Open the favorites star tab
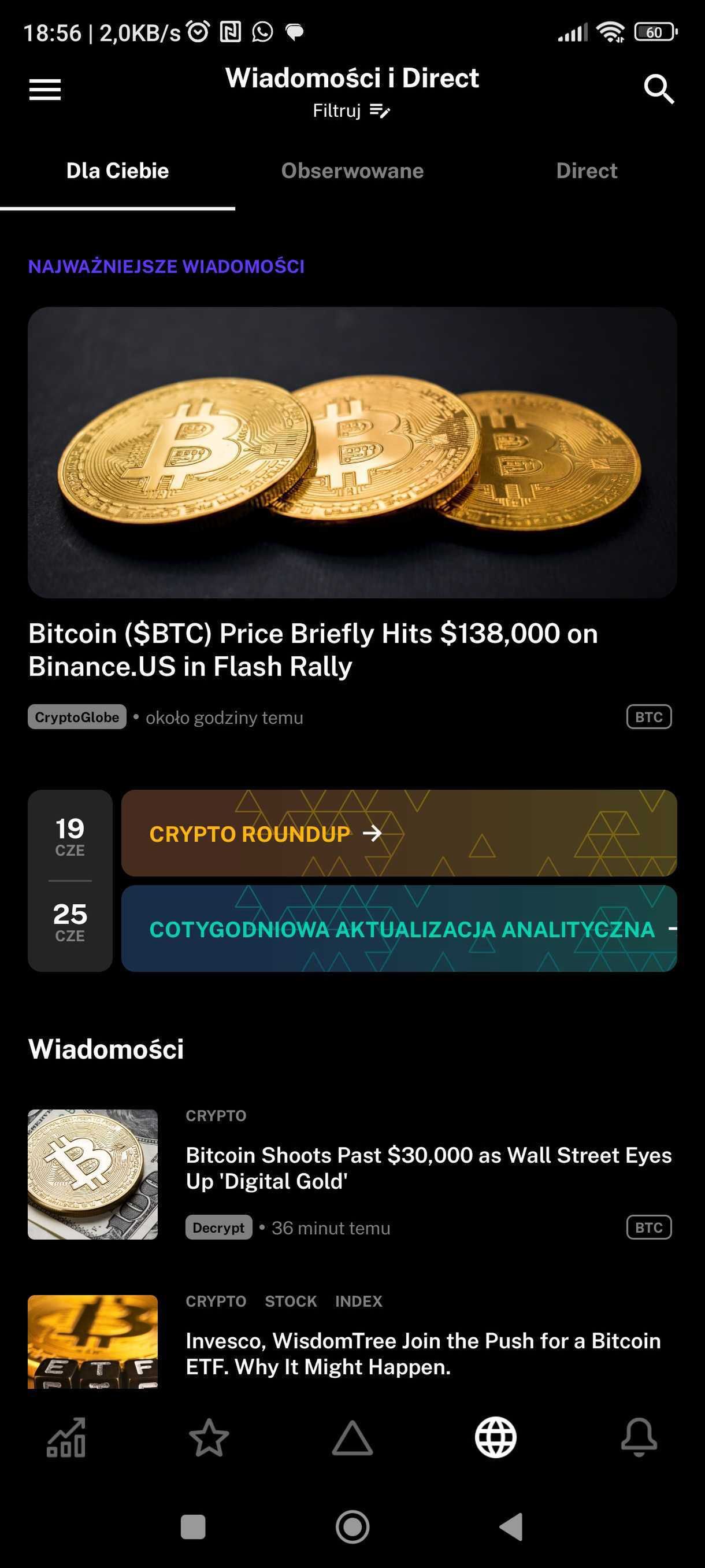 pyautogui.click(x=209, y=1438)
